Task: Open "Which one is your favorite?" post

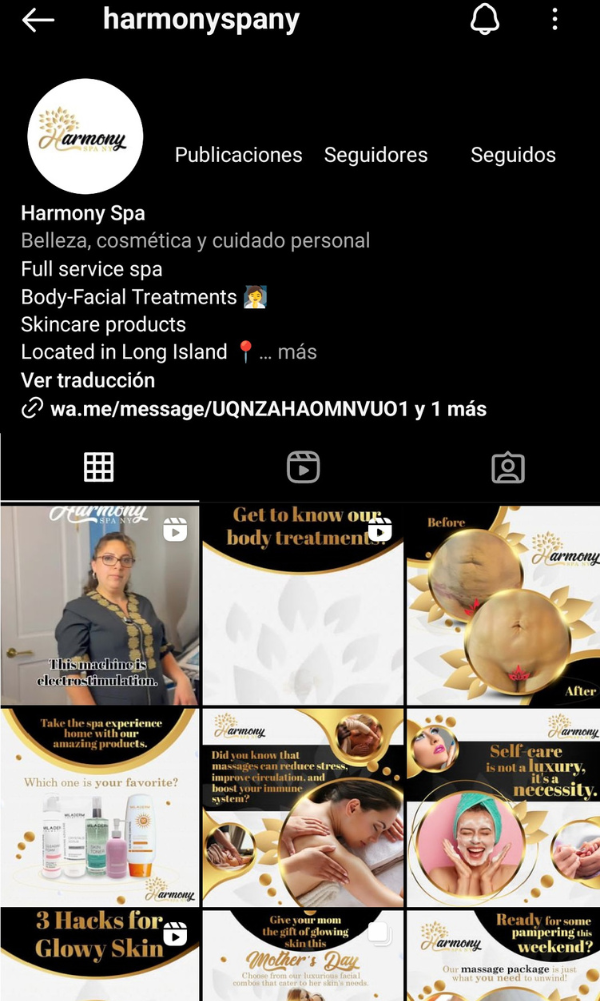Action: point(99,806)
